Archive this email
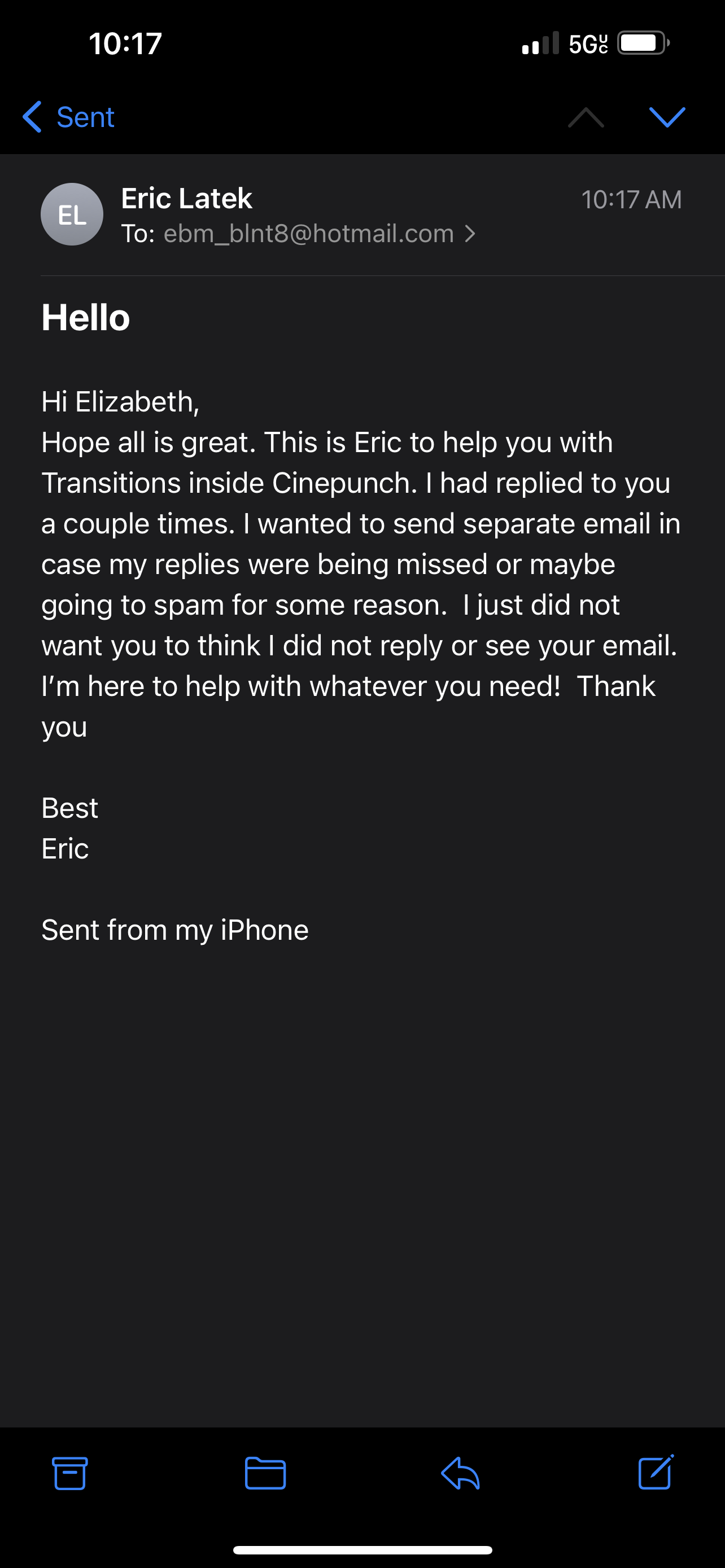 click(x=70, y=1473)
